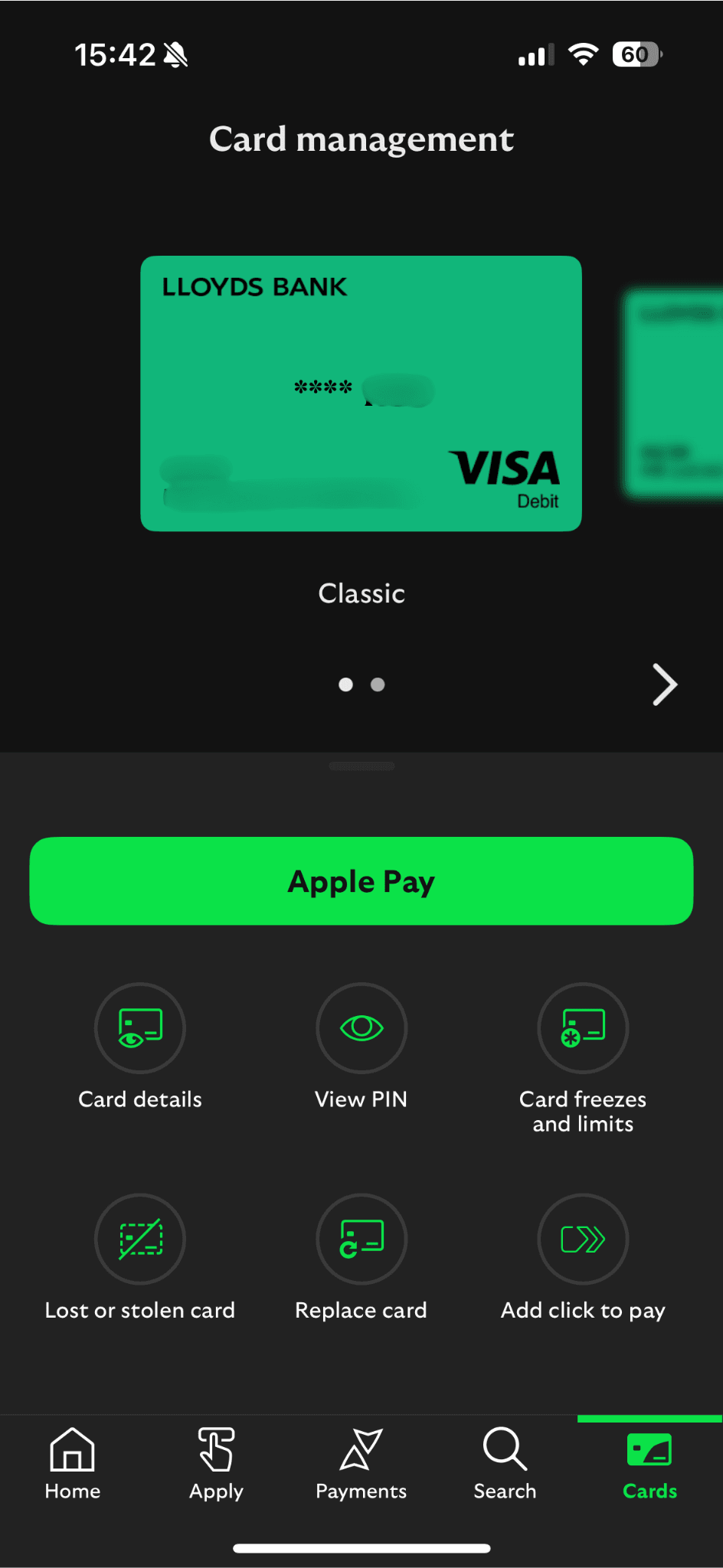Open Card freezes and limits
Viewport: 723px width, 1568px height.
point(583,1028)
